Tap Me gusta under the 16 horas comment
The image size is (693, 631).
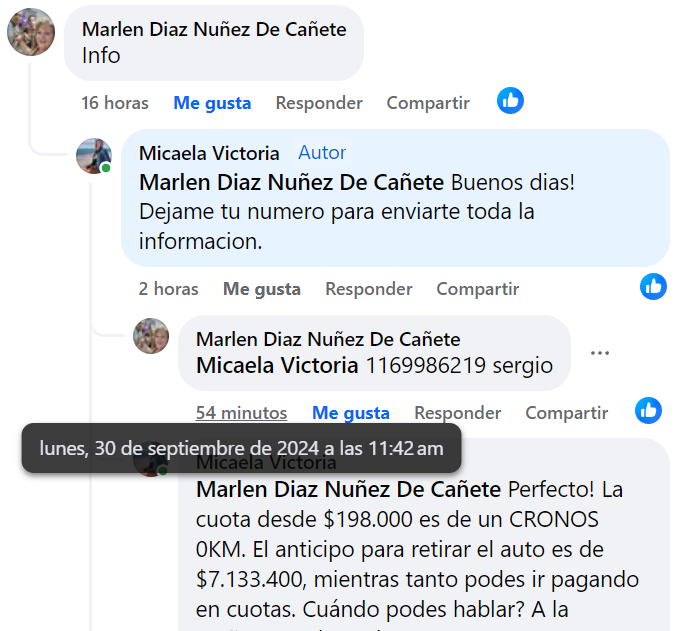(212, 103)
